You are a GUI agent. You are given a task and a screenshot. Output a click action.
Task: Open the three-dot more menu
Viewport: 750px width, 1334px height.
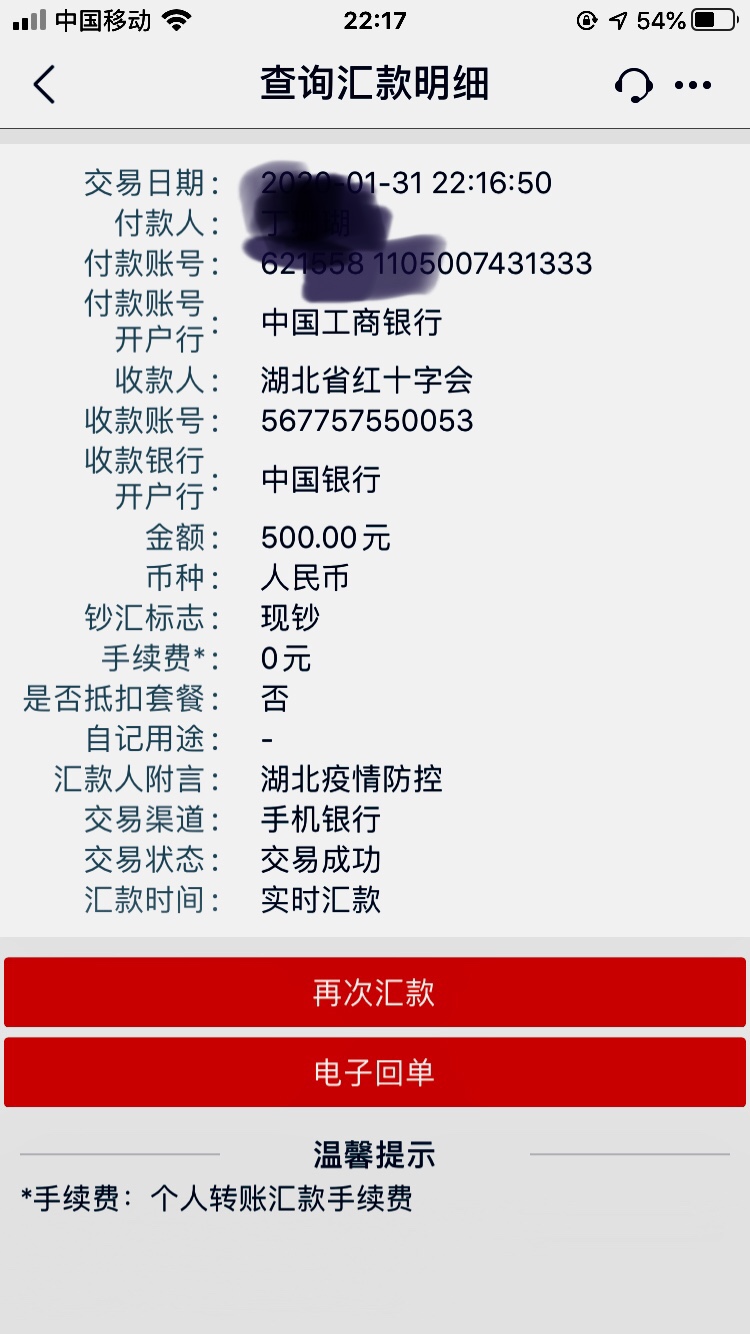[x=693, y=86]
